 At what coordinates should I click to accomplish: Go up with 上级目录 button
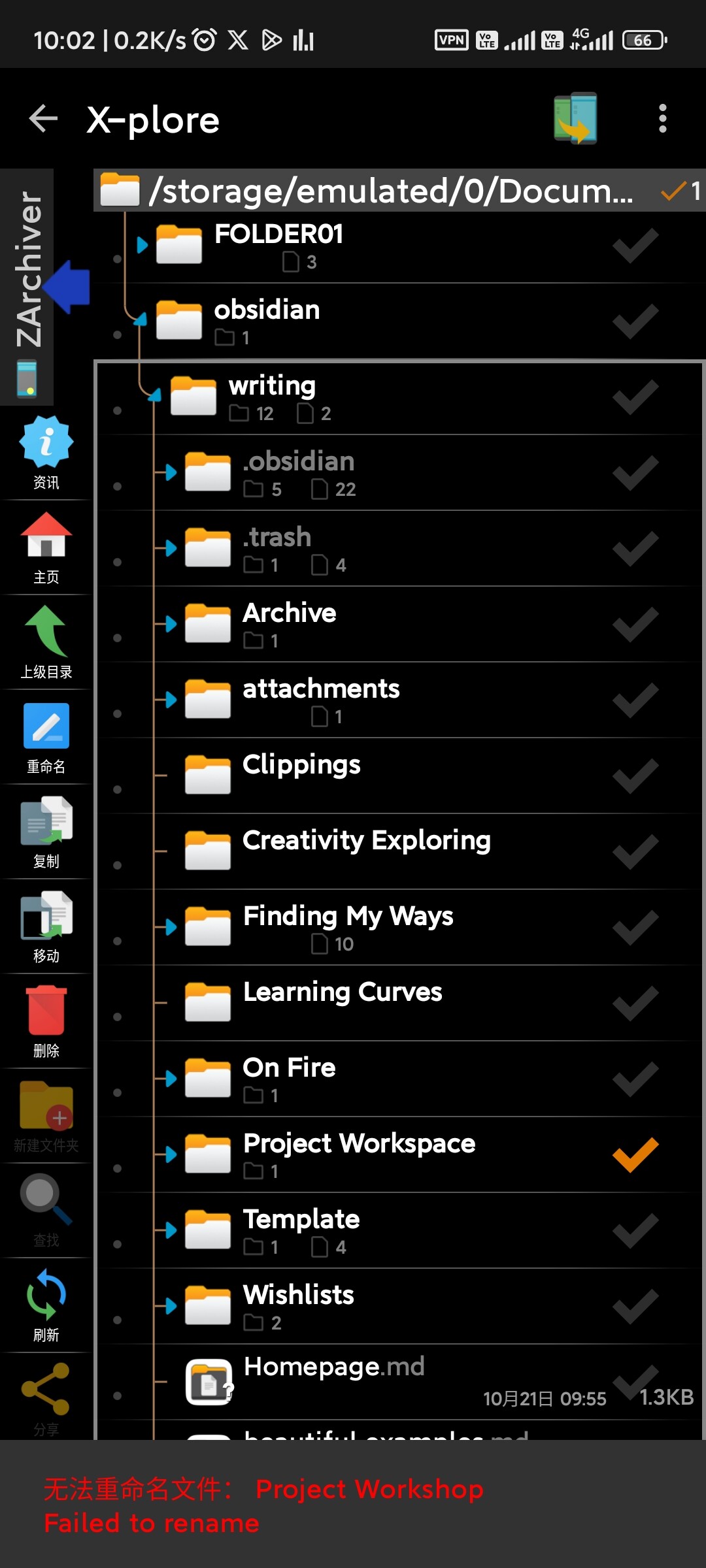[46, 642]
